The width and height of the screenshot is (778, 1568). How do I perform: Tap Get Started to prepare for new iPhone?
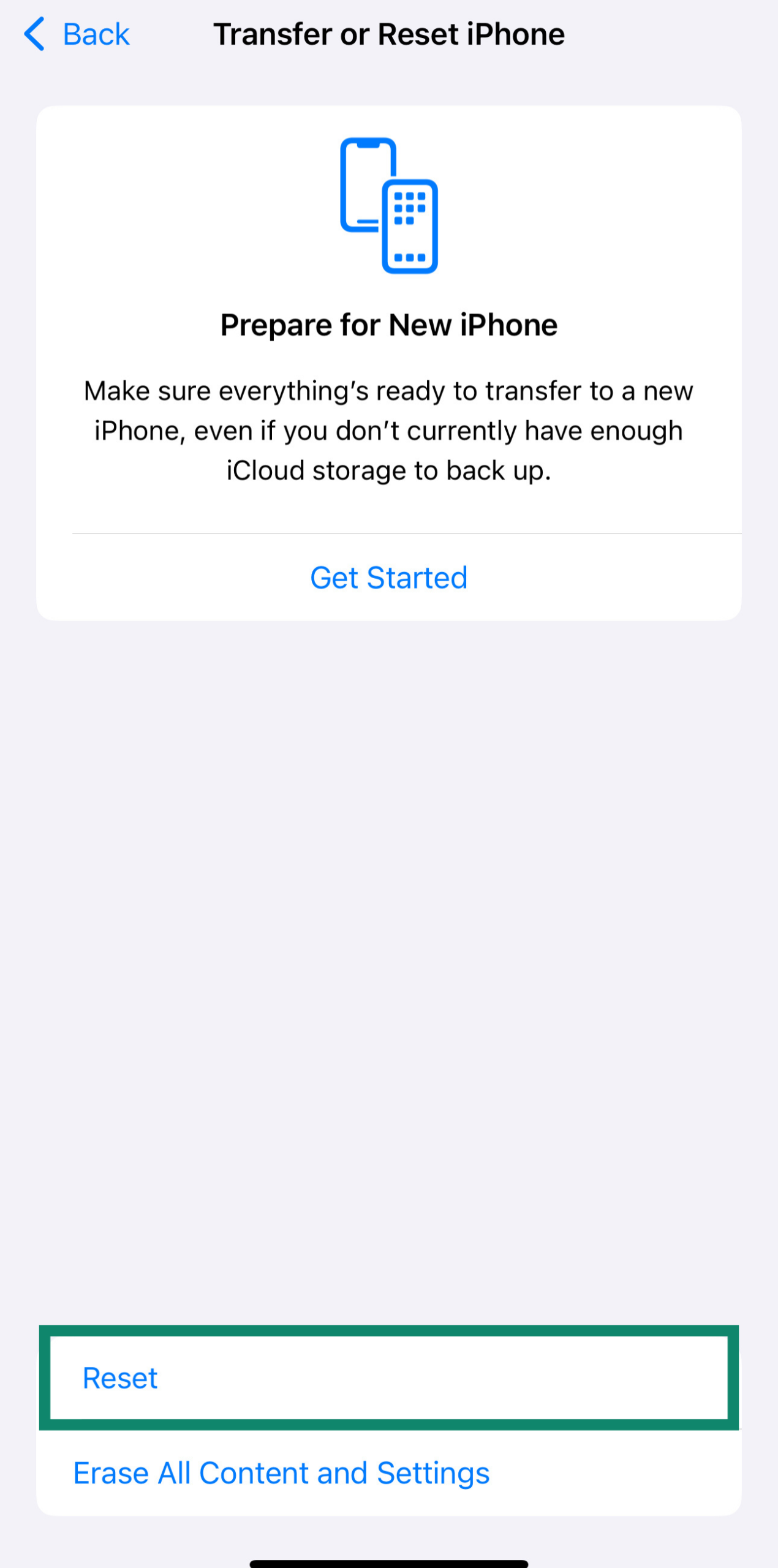(x=388, y=578)
